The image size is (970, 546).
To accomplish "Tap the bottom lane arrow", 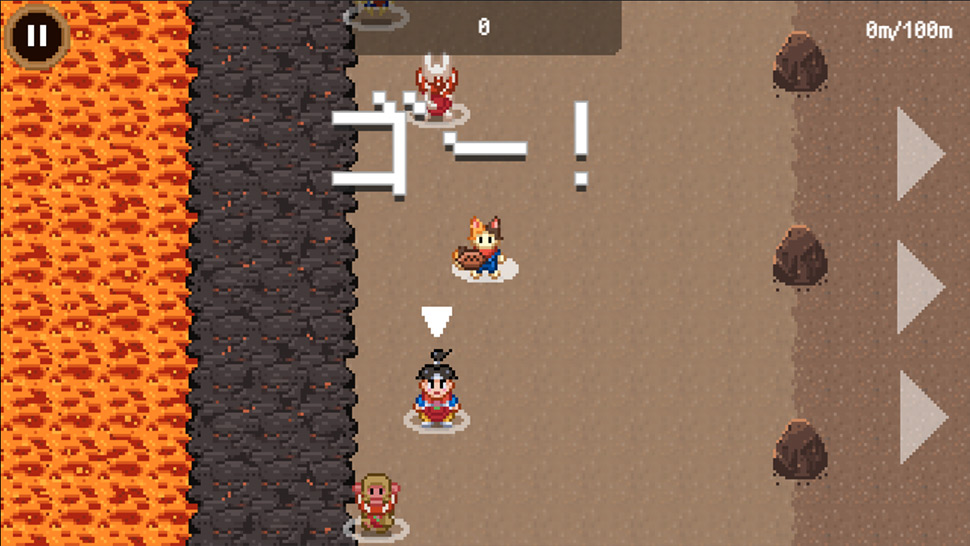I will [x=918, y=417].
